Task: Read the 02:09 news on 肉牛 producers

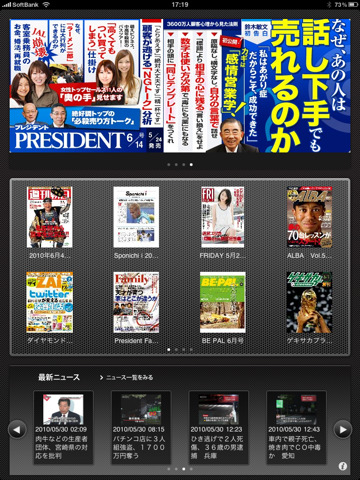Action: (63, 427)
